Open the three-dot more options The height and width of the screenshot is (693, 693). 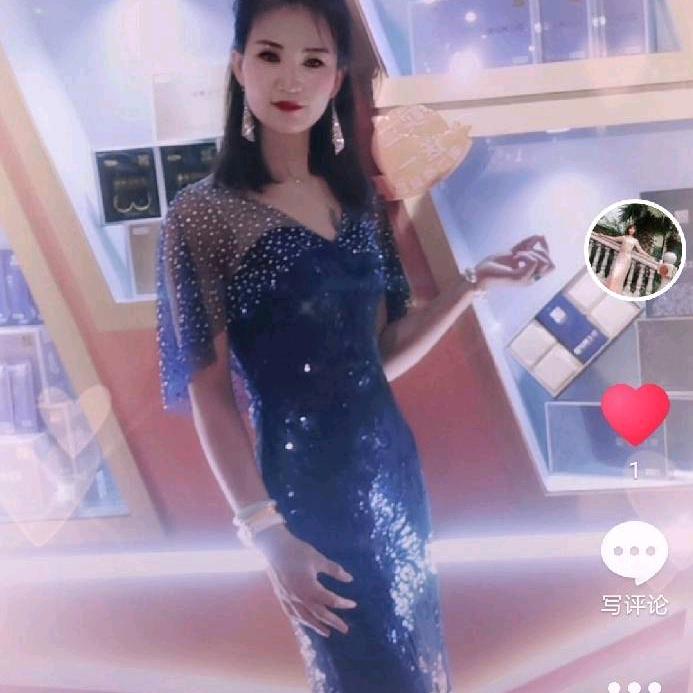tap(634, 686)
